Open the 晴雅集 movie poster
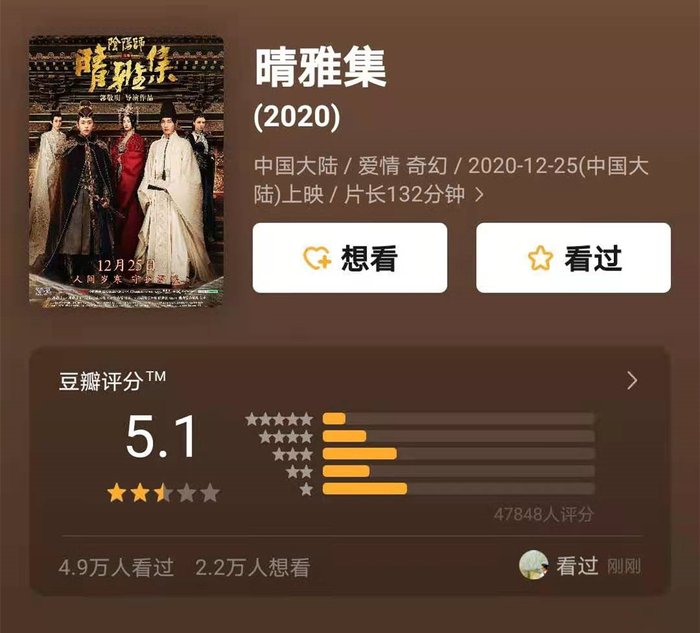The image size is (700, 633). (126, 171)
